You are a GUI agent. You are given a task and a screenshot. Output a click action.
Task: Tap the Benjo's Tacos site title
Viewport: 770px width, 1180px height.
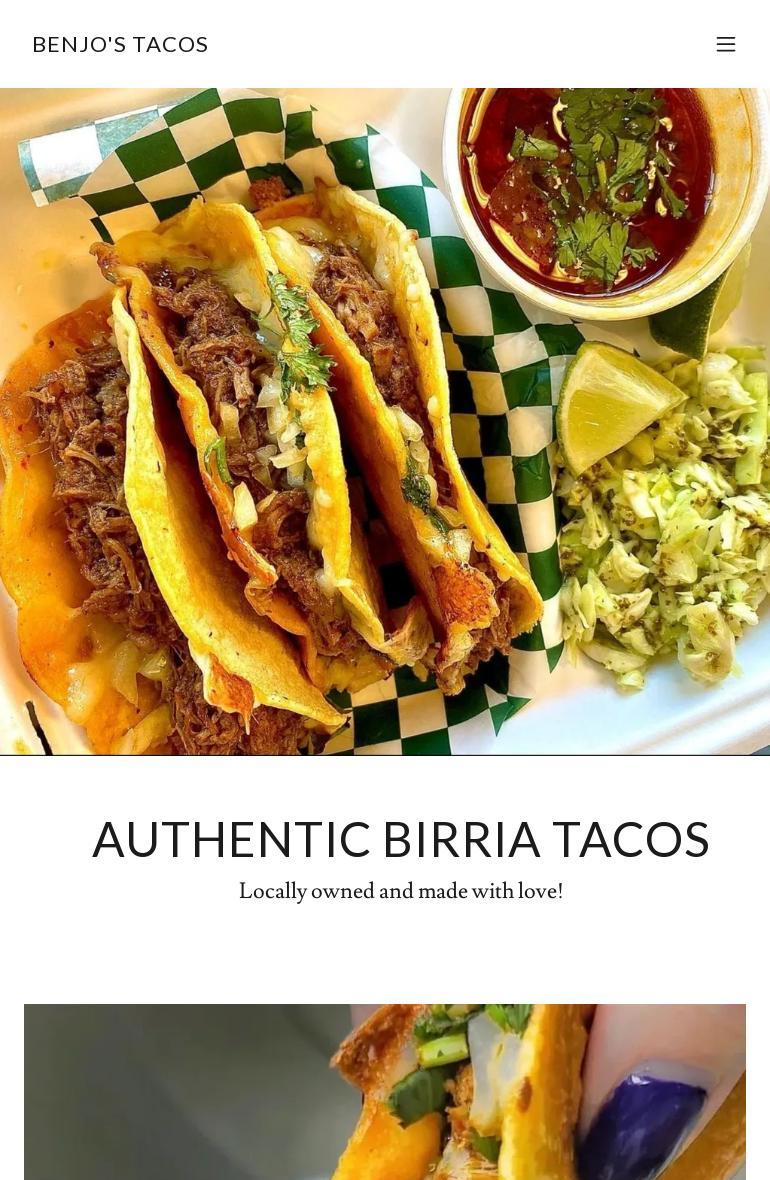pyautogui.click(x=120, y=44)
